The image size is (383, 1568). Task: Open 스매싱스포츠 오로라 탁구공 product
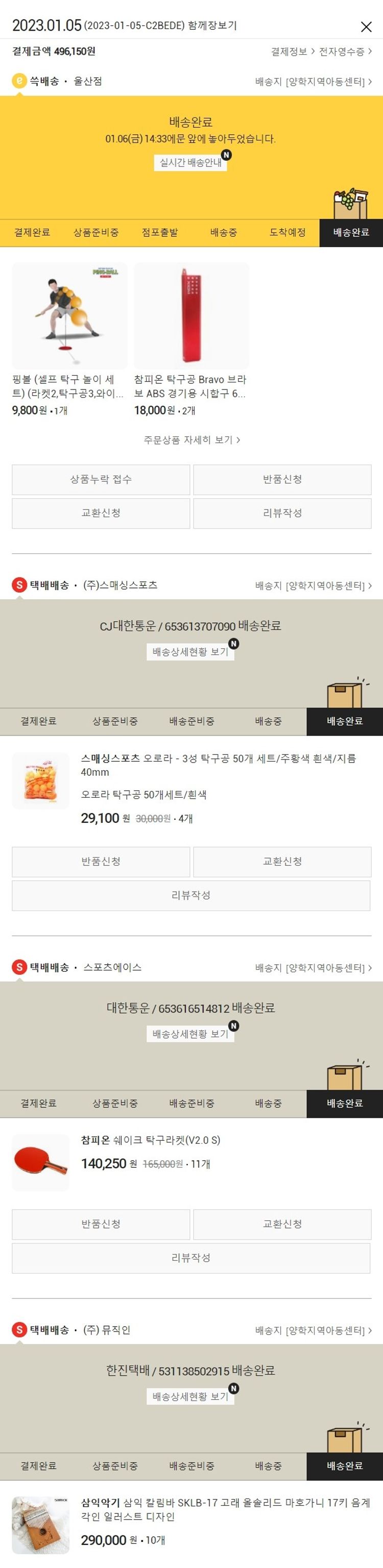click(218, 765)
